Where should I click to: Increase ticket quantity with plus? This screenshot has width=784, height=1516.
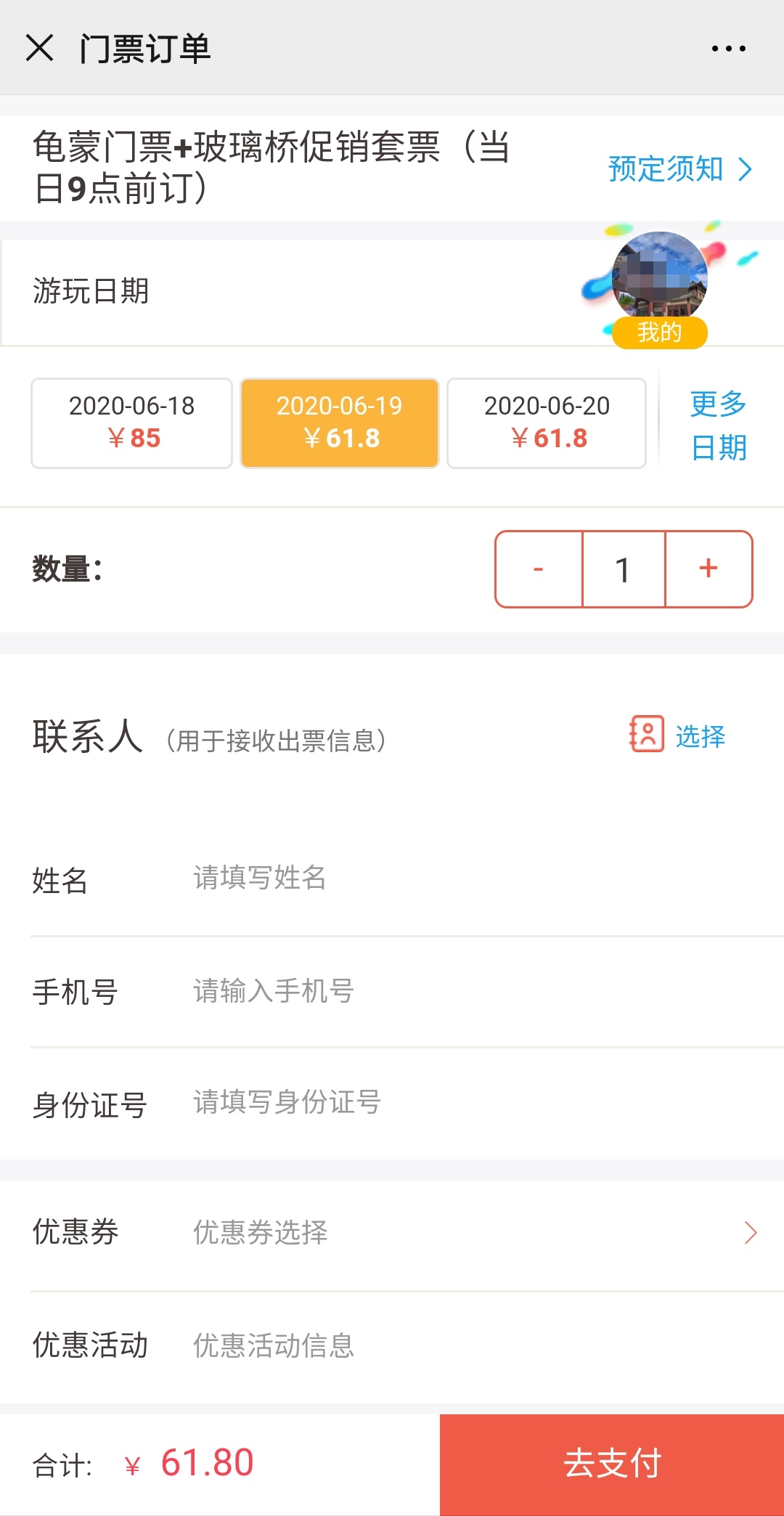(x=709, y=569)
